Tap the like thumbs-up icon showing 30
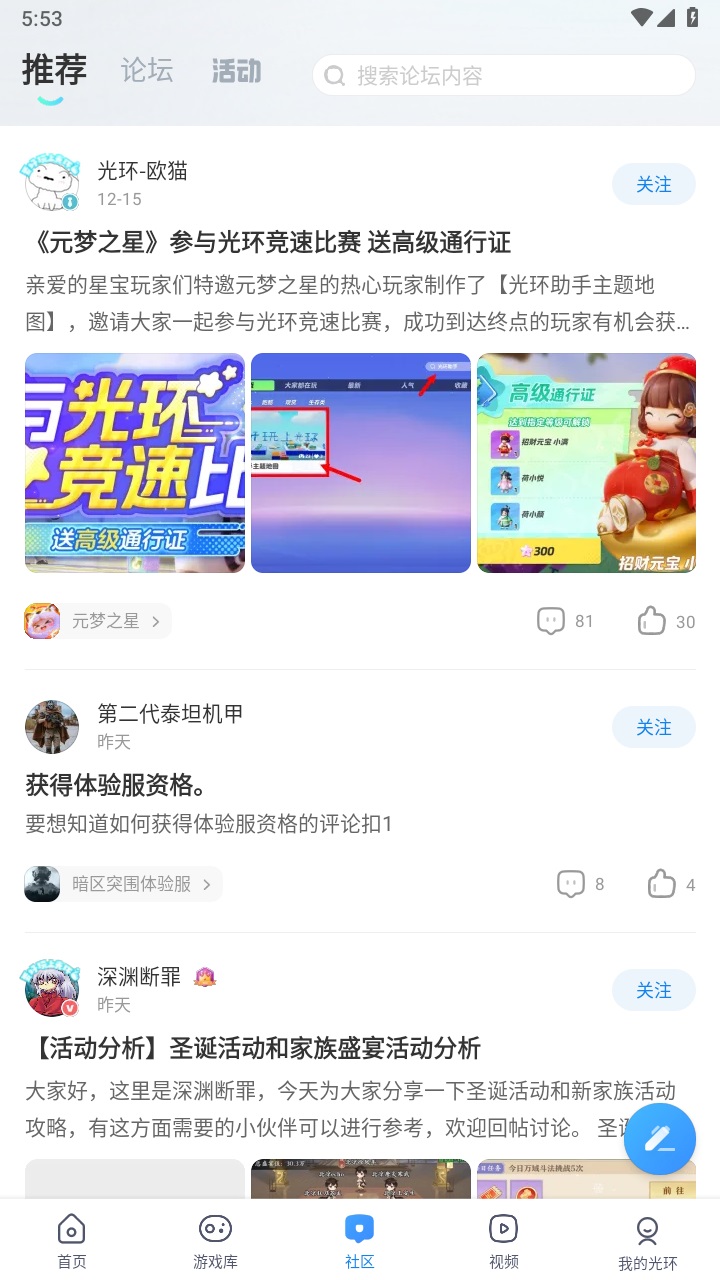720x1280 pixels. [651, 621]
